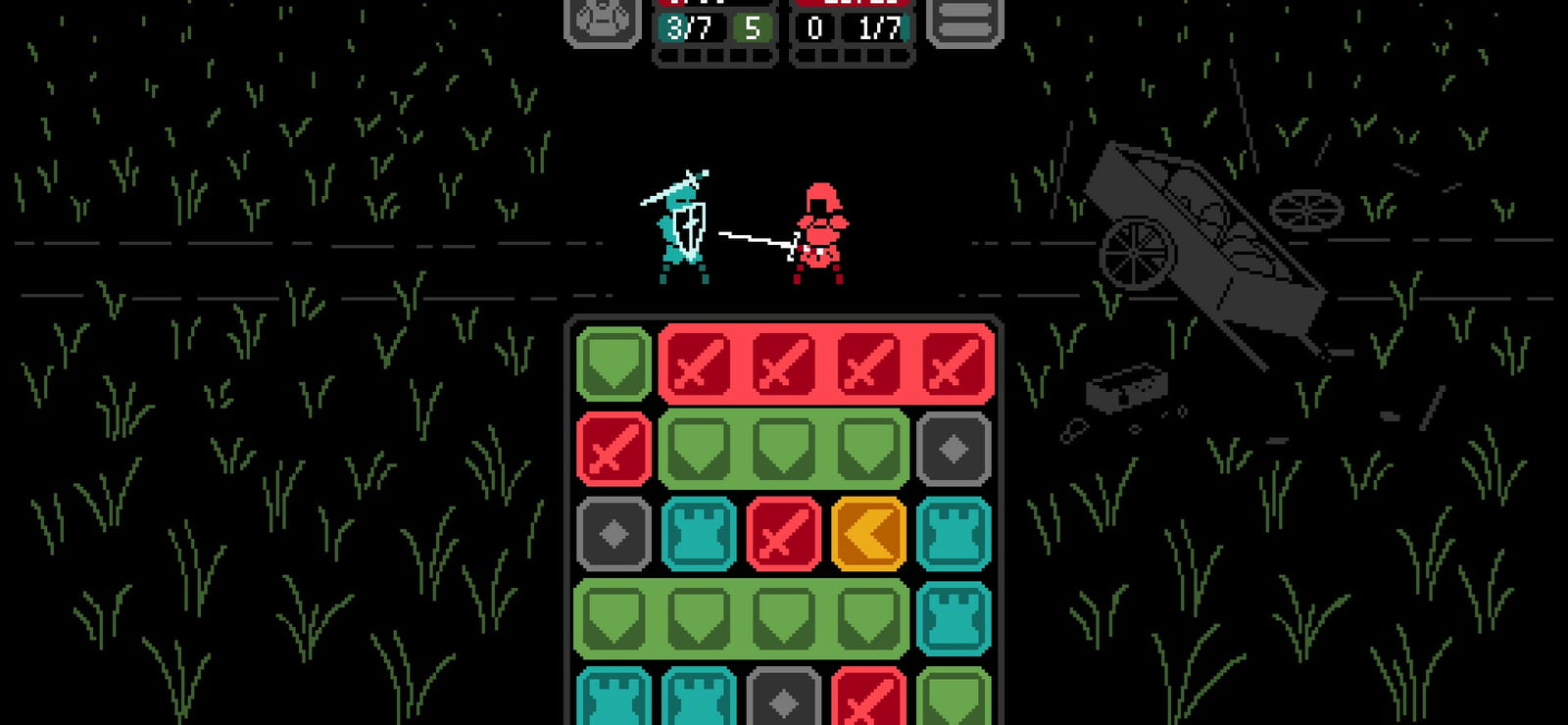Tap the orange arrow tile

[868, 534]
